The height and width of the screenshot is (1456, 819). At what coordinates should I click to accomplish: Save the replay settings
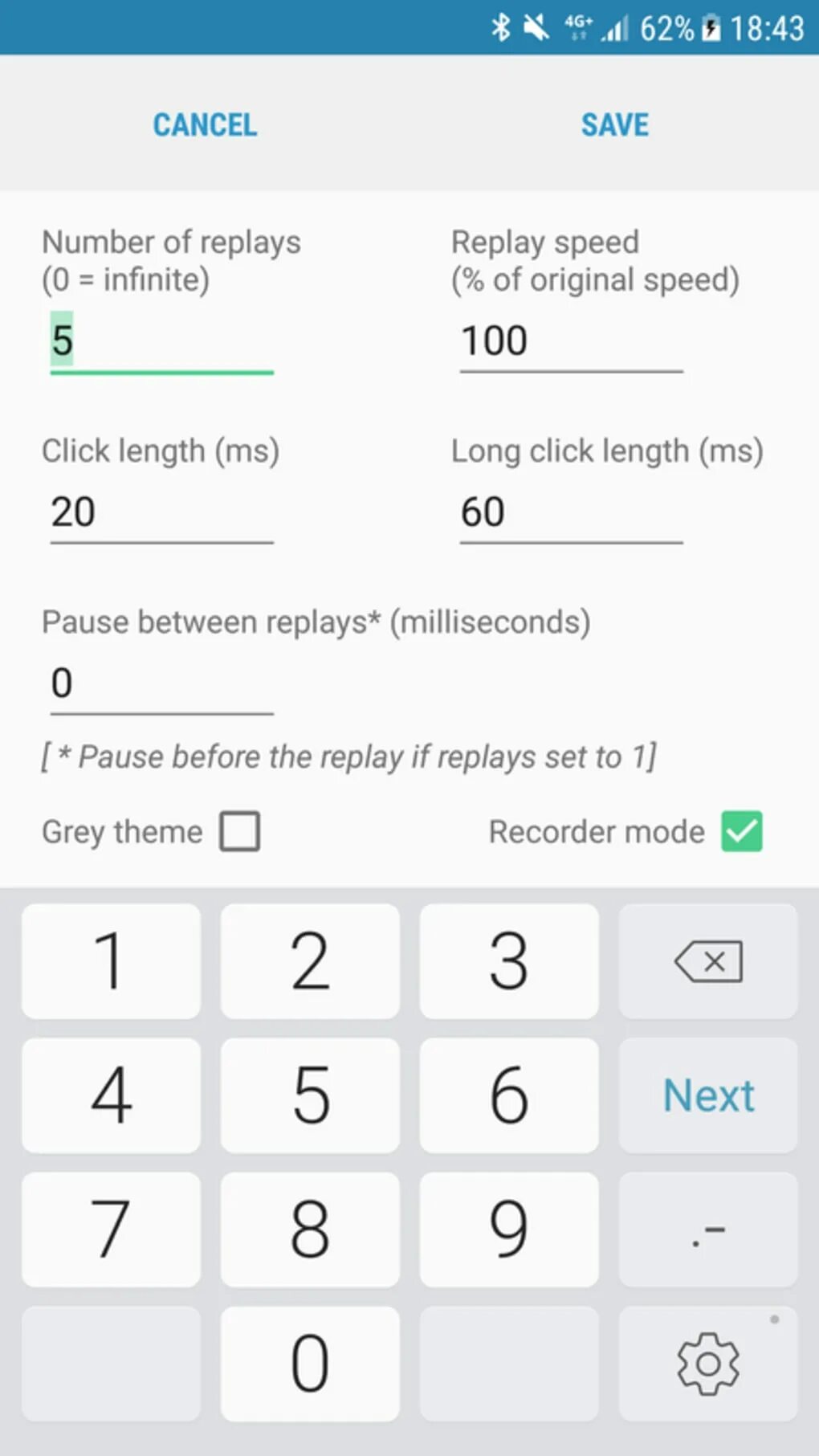pyautogui.click(x=615, y=124)
